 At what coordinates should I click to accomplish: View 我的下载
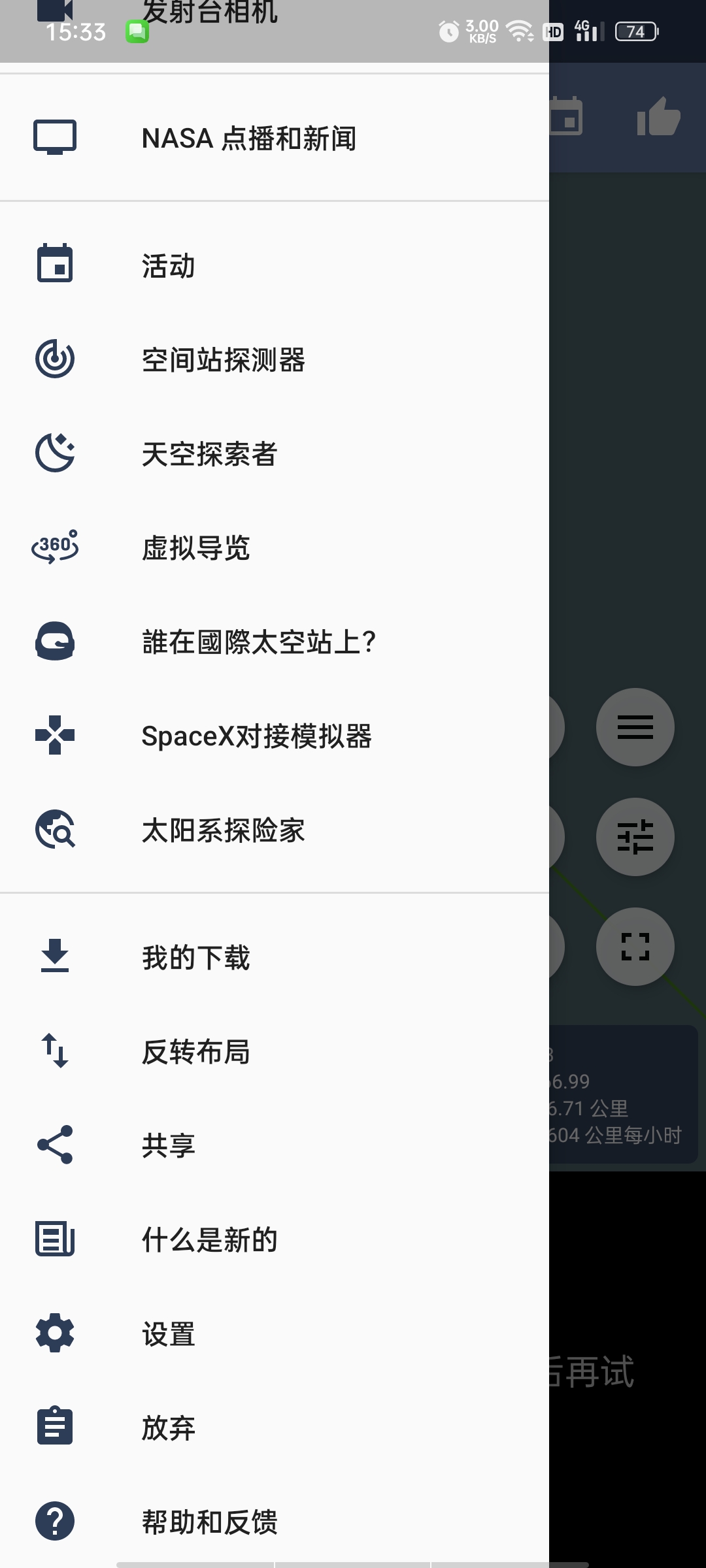(x=275, y=957)
